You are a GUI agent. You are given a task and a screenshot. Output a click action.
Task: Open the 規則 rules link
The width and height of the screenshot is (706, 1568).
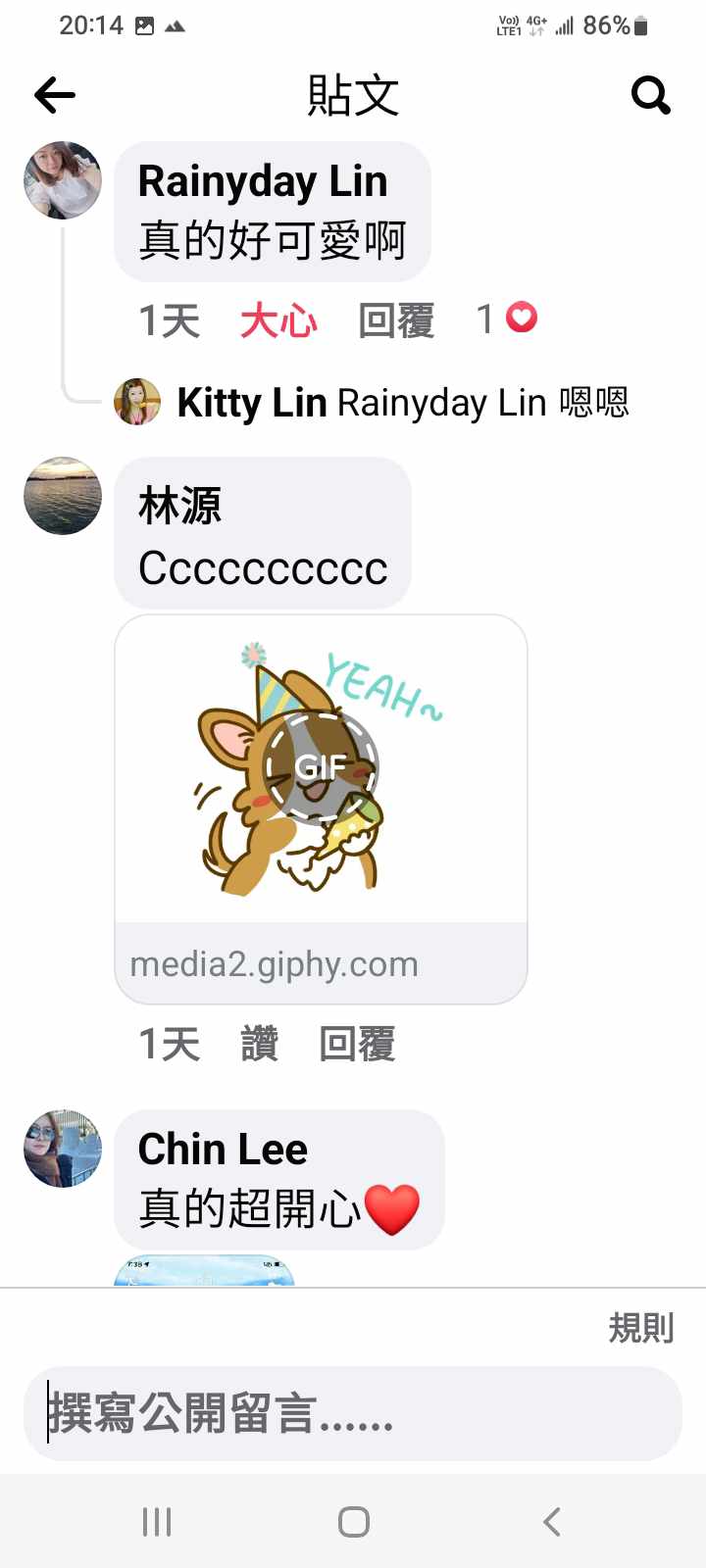point(640,1328)
